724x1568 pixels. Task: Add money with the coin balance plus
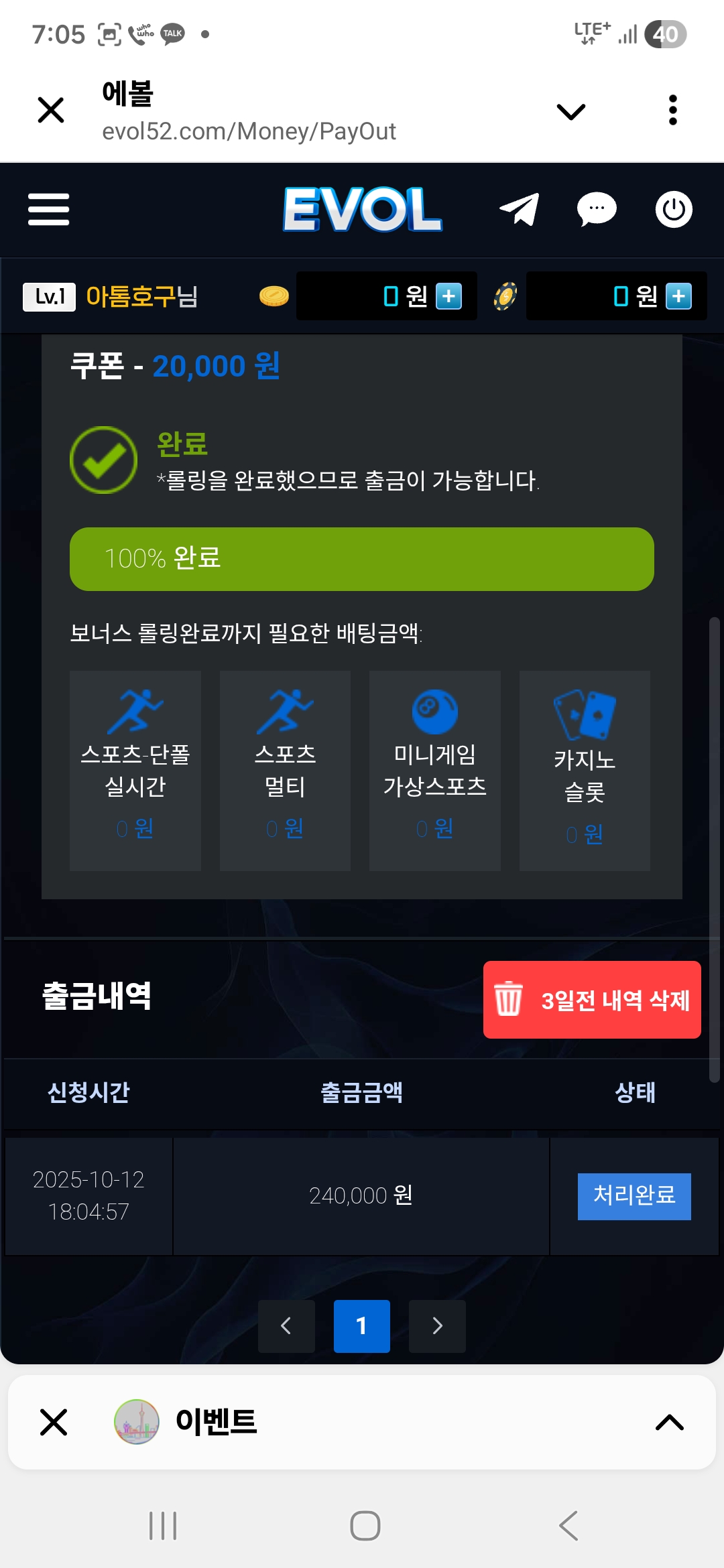pyautogui.click(x=448, y=296)
